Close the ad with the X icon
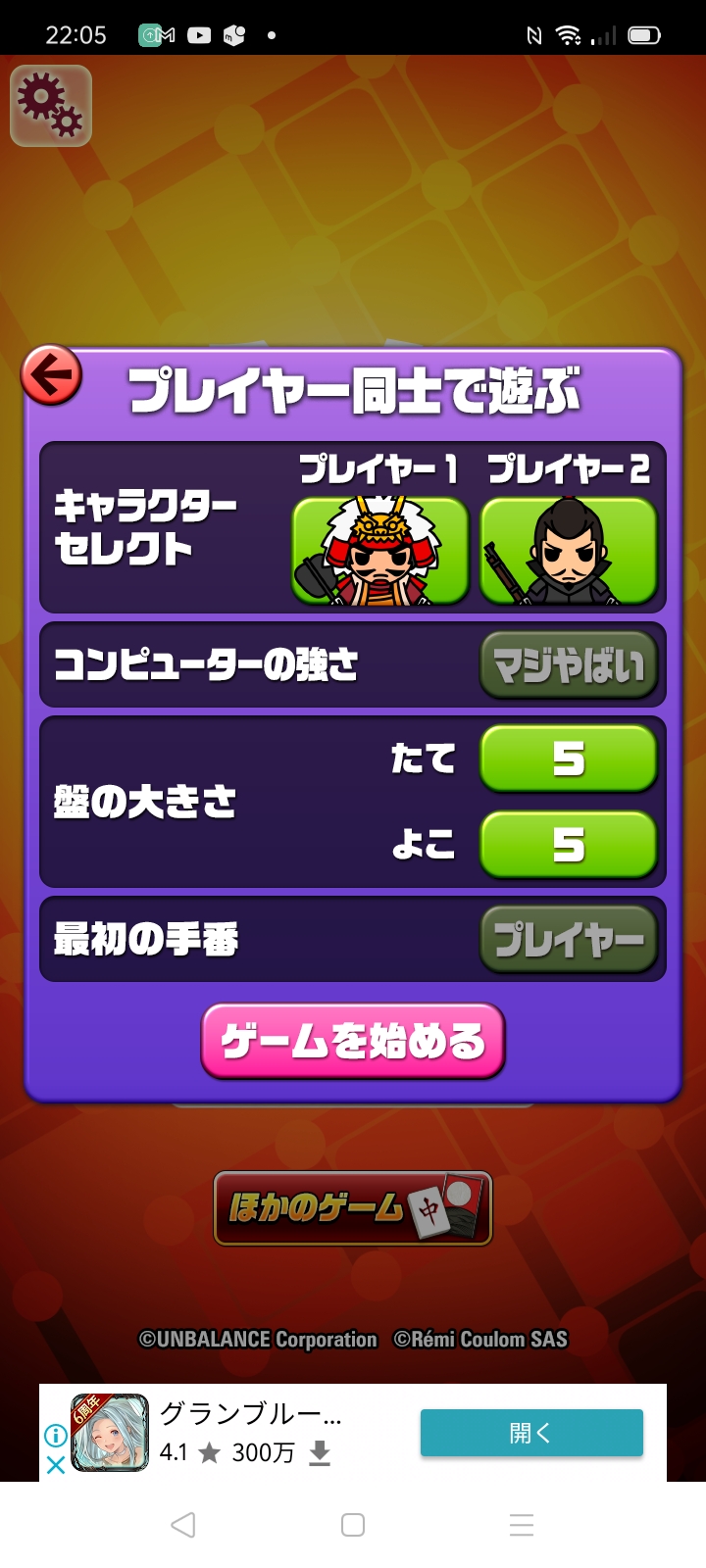 click(x=56, y=1465)
